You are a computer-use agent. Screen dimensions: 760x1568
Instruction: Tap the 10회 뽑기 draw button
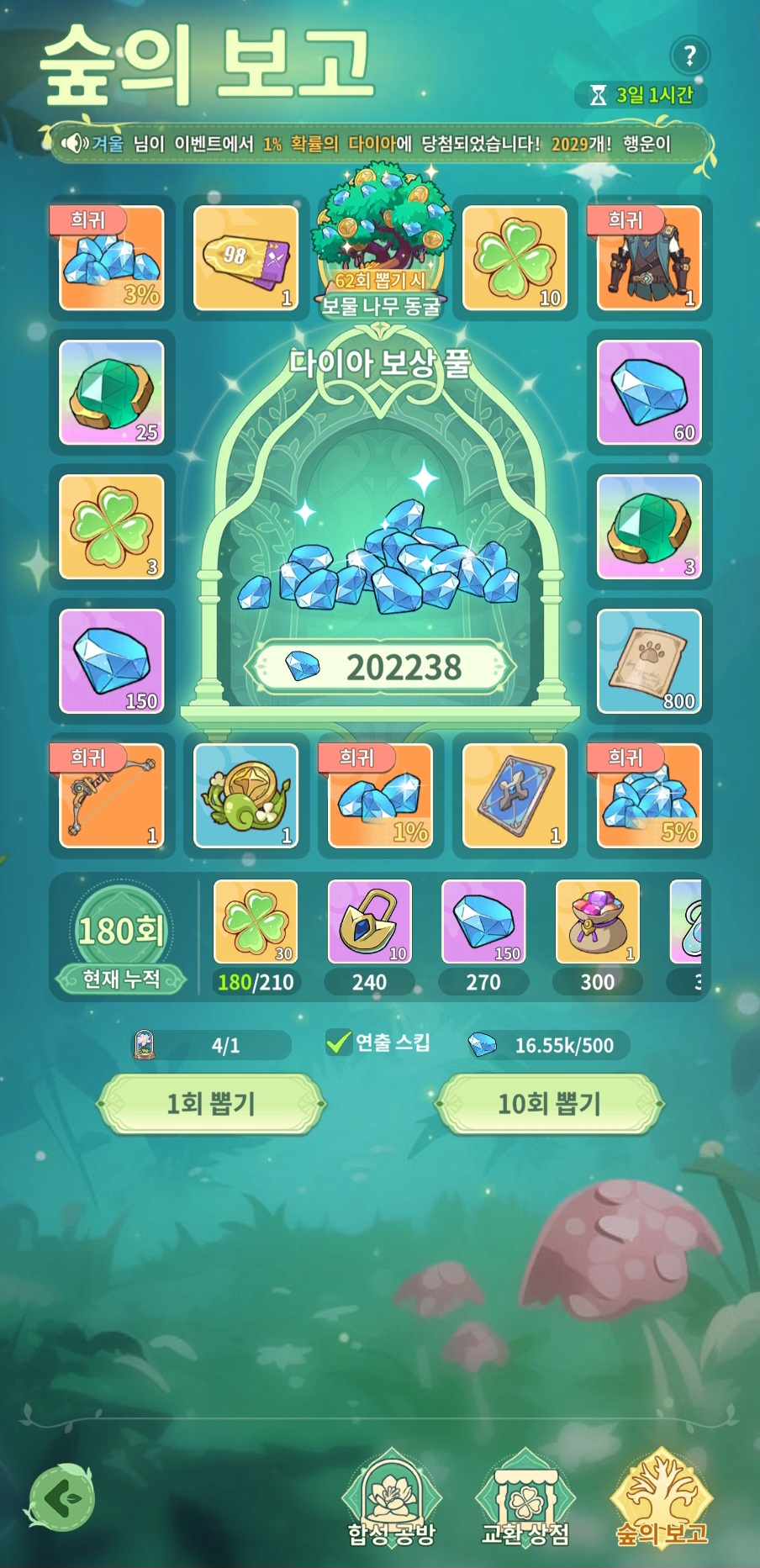549,1103
